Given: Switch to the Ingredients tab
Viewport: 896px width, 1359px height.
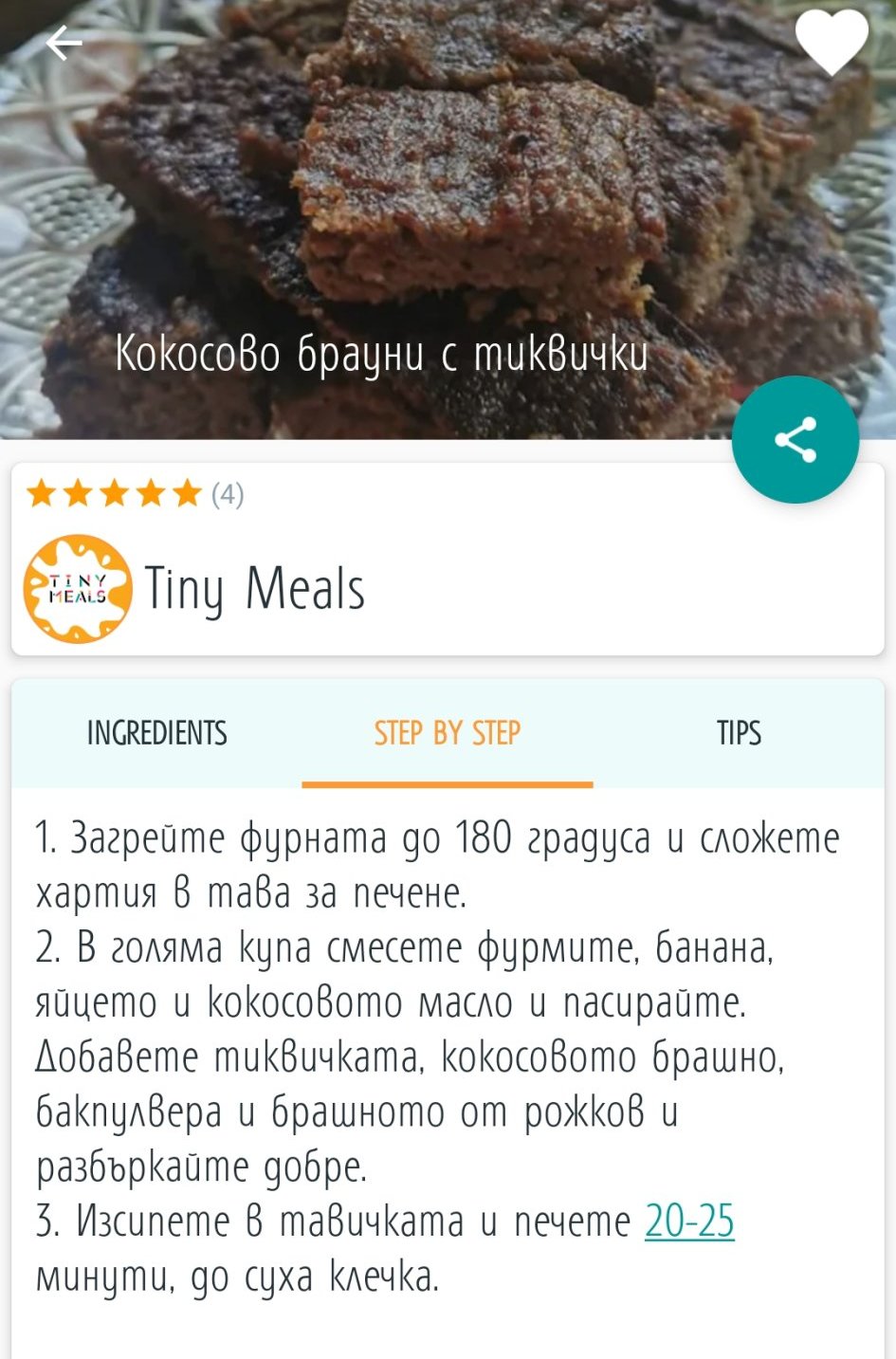Looking at the screenshot, I should (157, 733).
